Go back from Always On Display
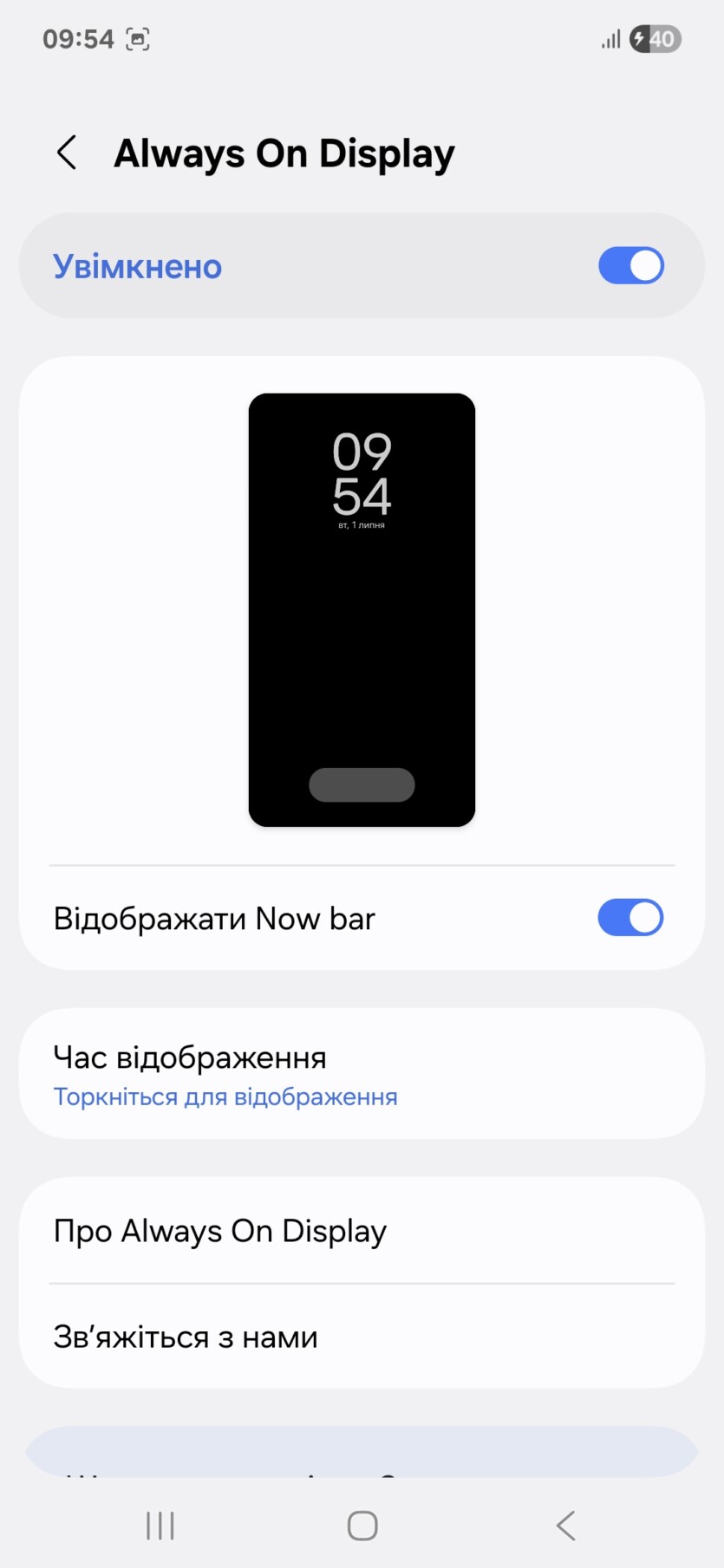This screenshot has height=1568, width=724. click(x=67, y=153)
